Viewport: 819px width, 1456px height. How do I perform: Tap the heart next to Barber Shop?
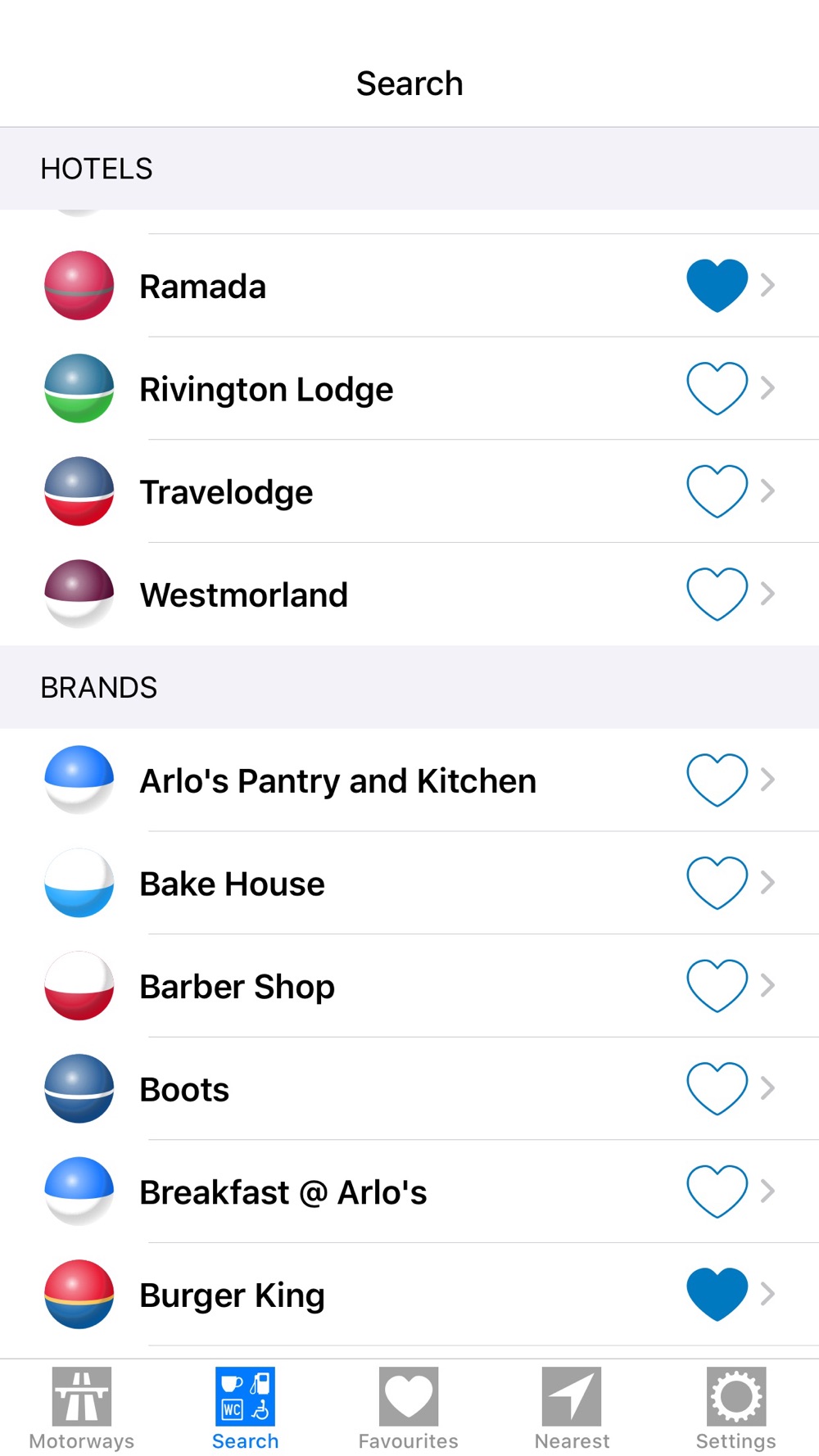point(717,985)
